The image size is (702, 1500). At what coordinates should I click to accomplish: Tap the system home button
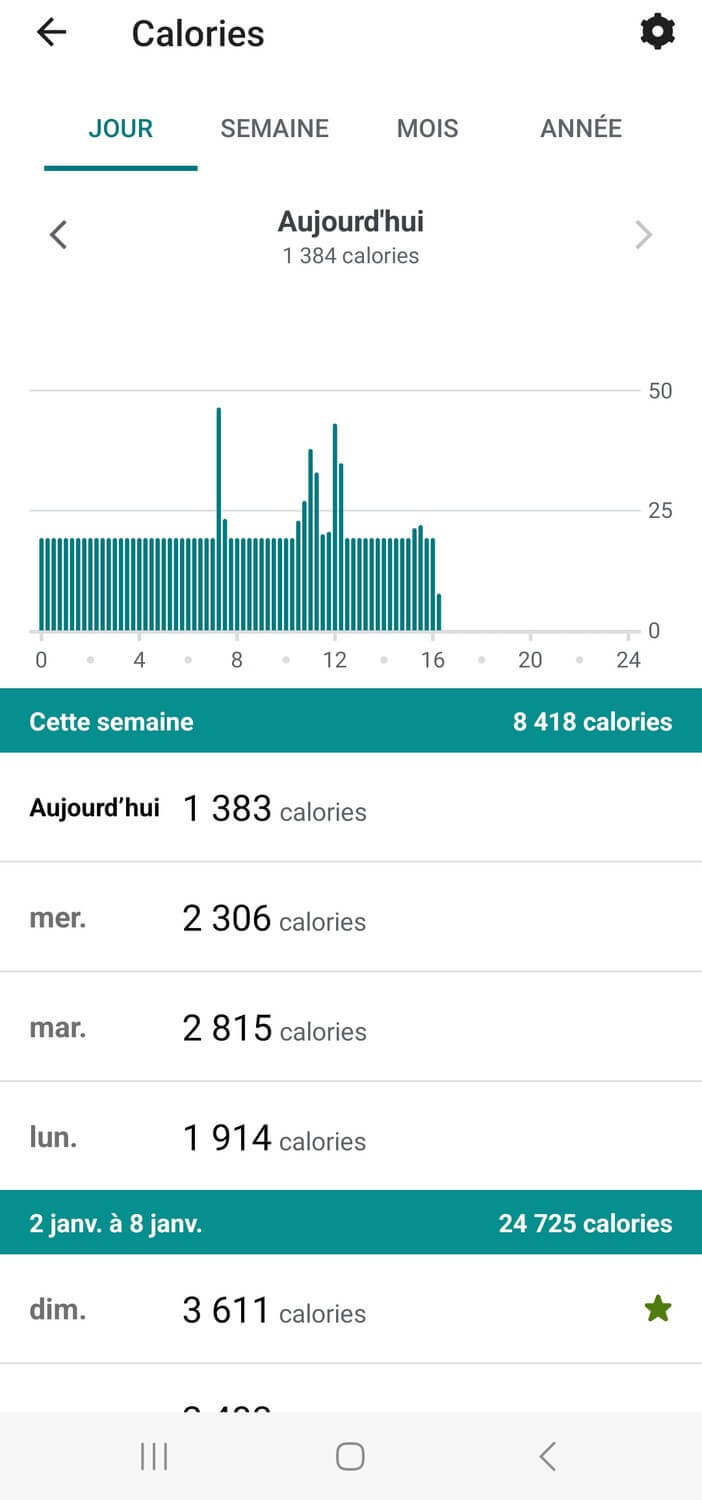point(350,1456)
